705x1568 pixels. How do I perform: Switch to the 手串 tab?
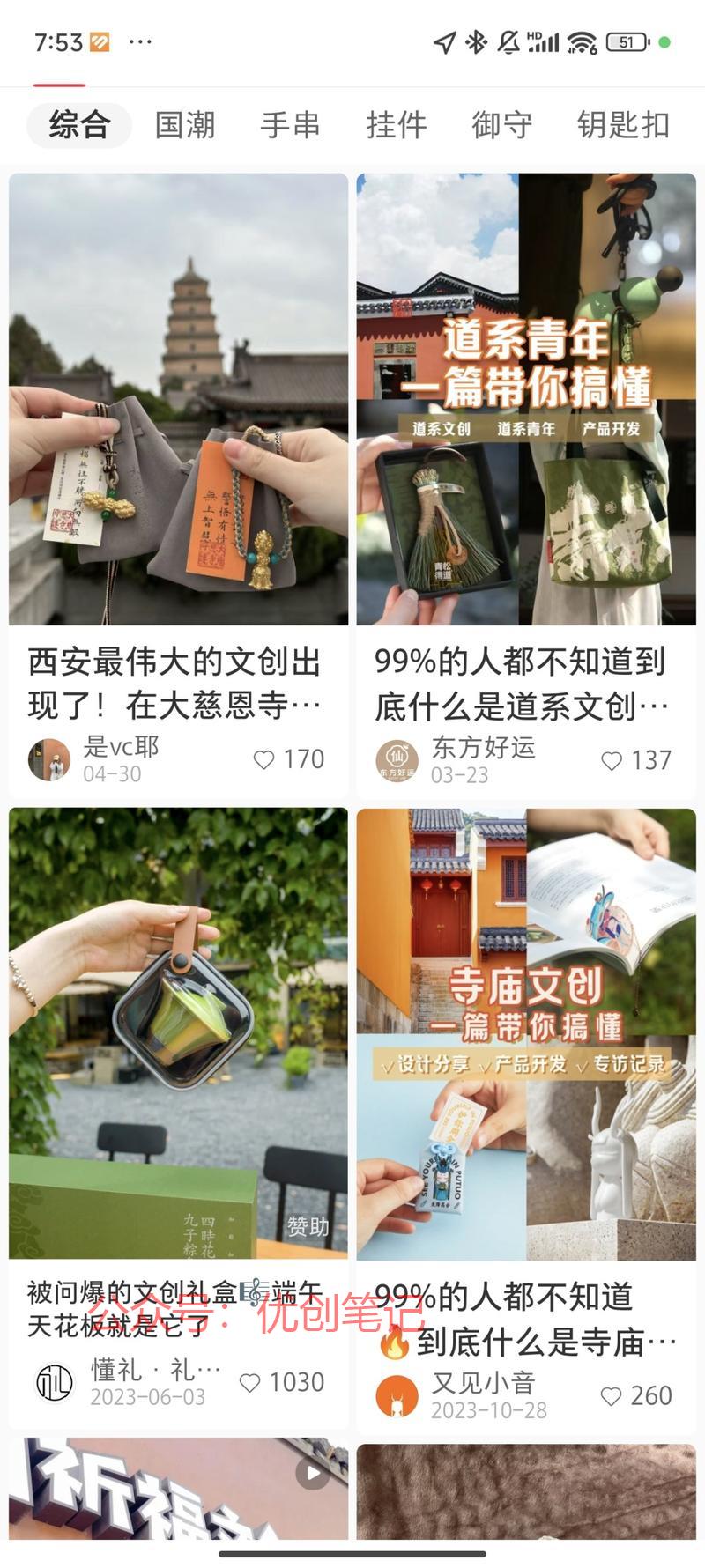coord(290,124)
